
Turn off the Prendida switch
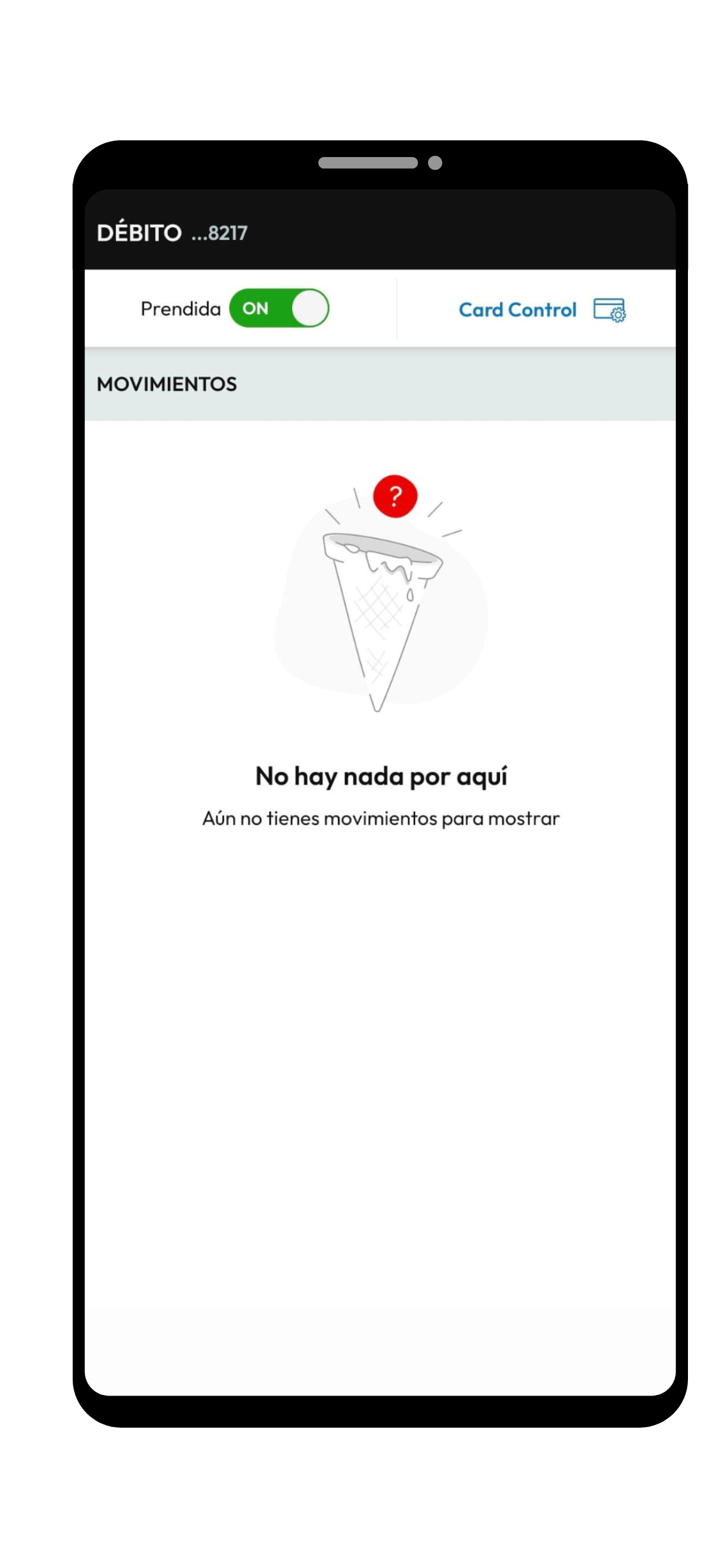pos(278,308)
